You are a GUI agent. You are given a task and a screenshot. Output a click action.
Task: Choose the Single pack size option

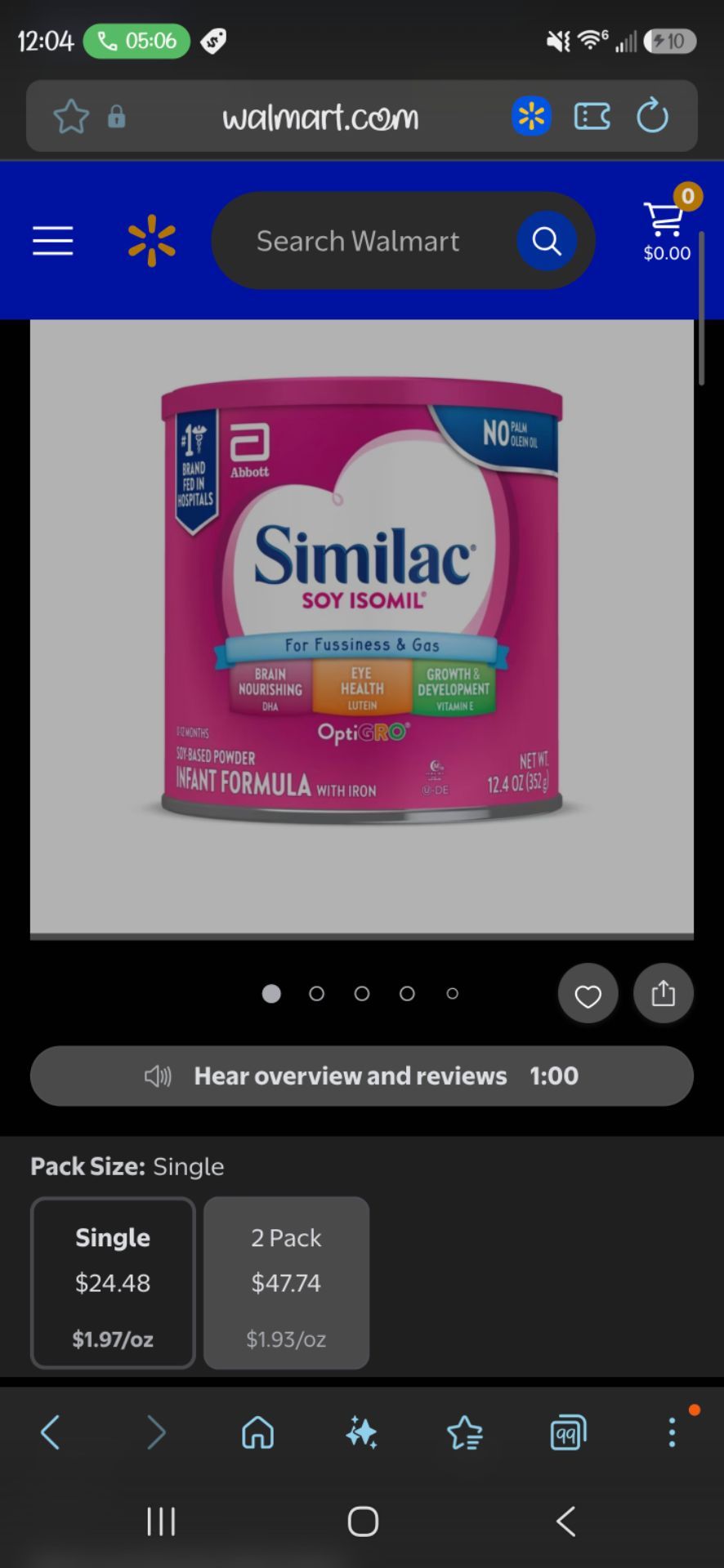[x=113, y=1282]
